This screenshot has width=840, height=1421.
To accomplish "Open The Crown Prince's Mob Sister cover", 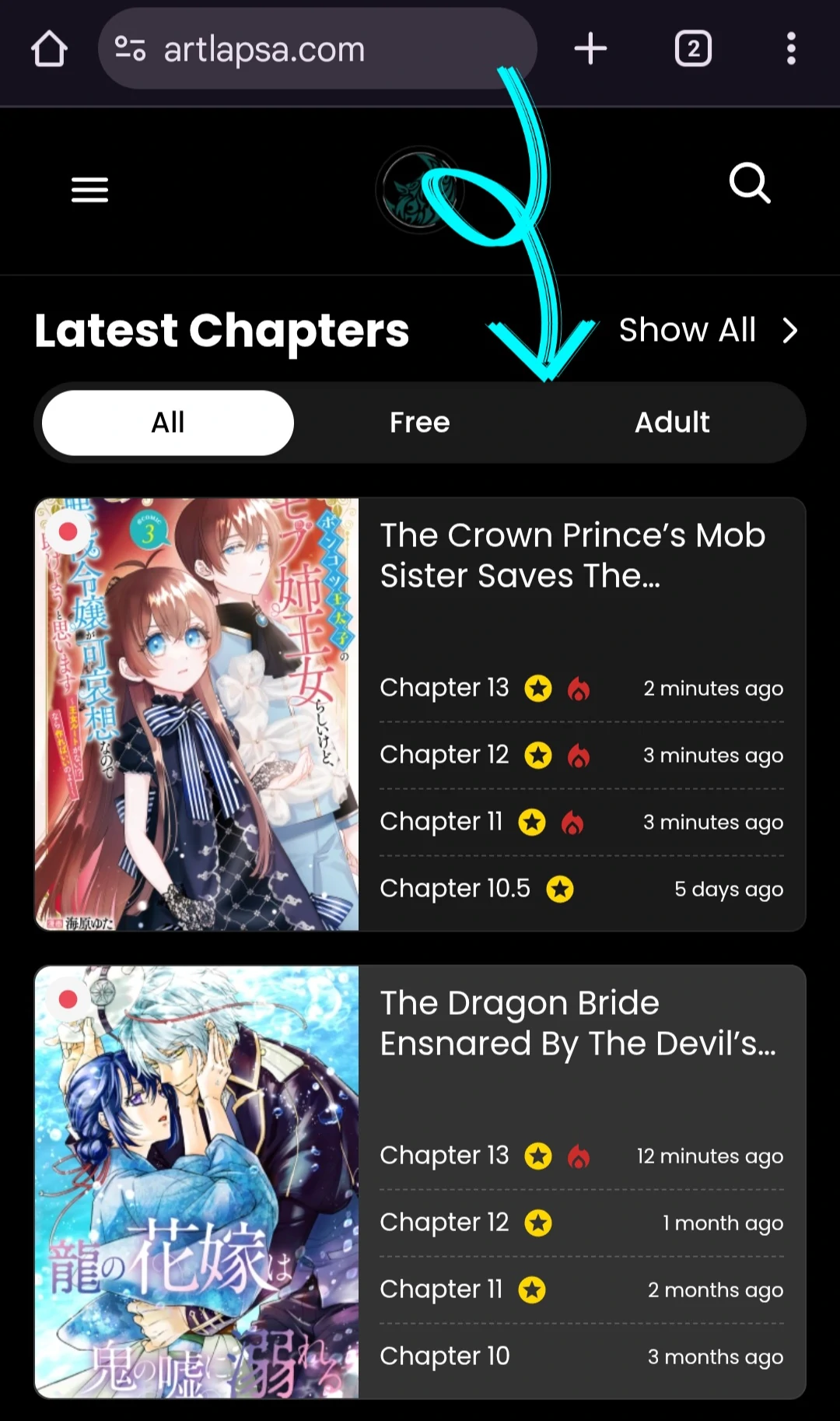I will click(x=197, y=714).
